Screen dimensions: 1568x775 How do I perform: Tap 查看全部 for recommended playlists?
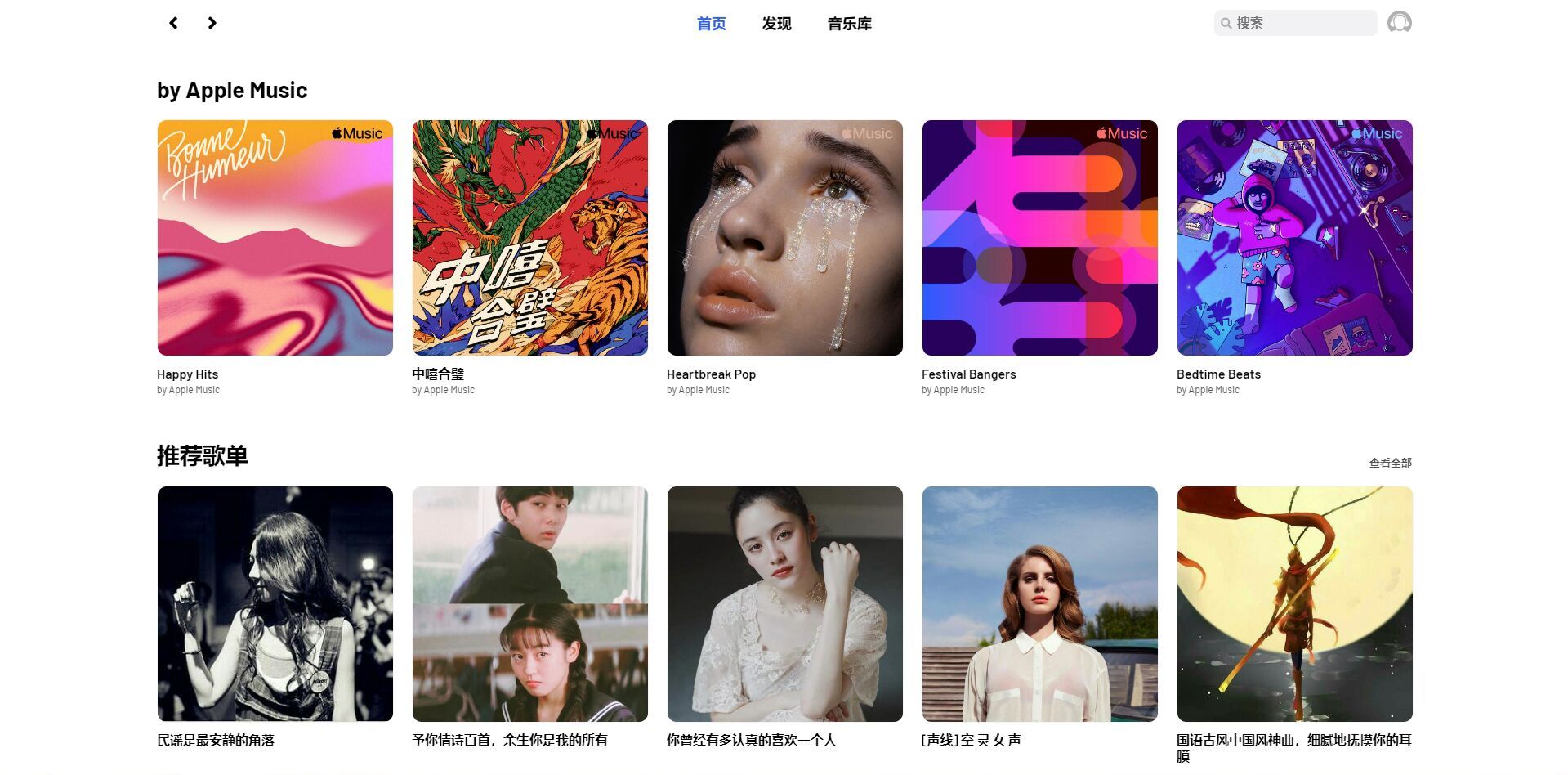[1390, 463]
